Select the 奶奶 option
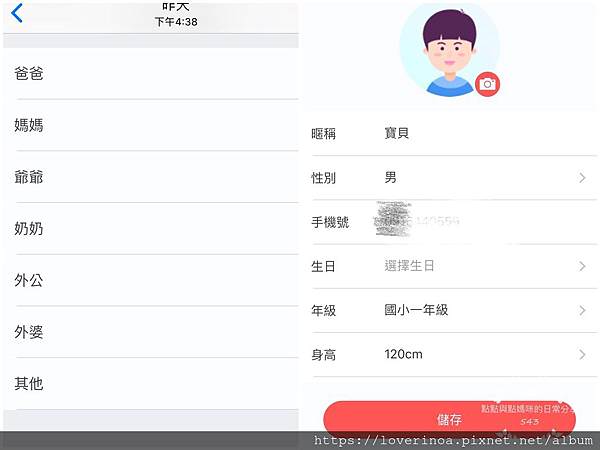Viewport: 600px width, 450px height. [x=150, y=229]
